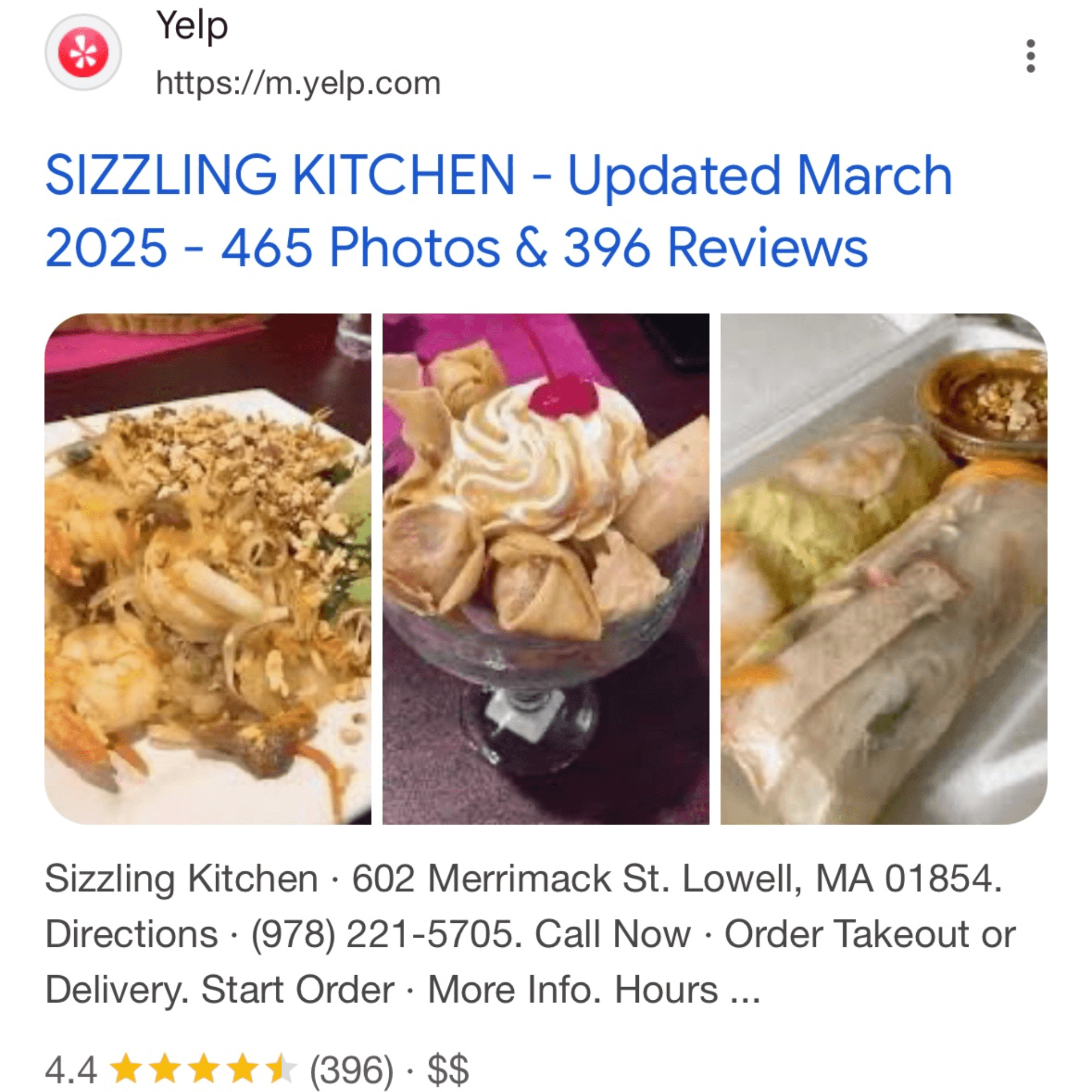
Task: Tap the Yelp site icon
Action: coord(84,53)
